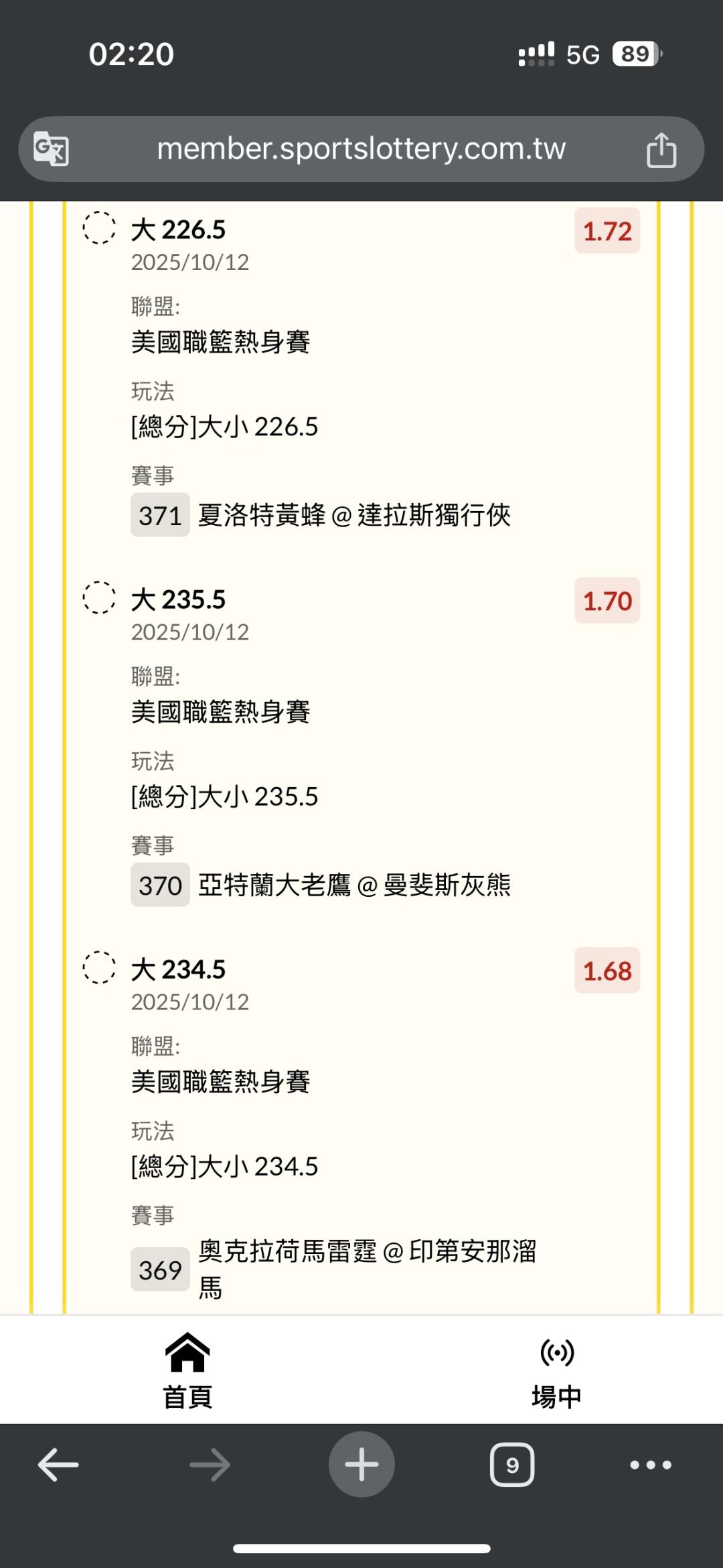Open the browser overflow menu
723x1568 pixels.
[651, 1465]
